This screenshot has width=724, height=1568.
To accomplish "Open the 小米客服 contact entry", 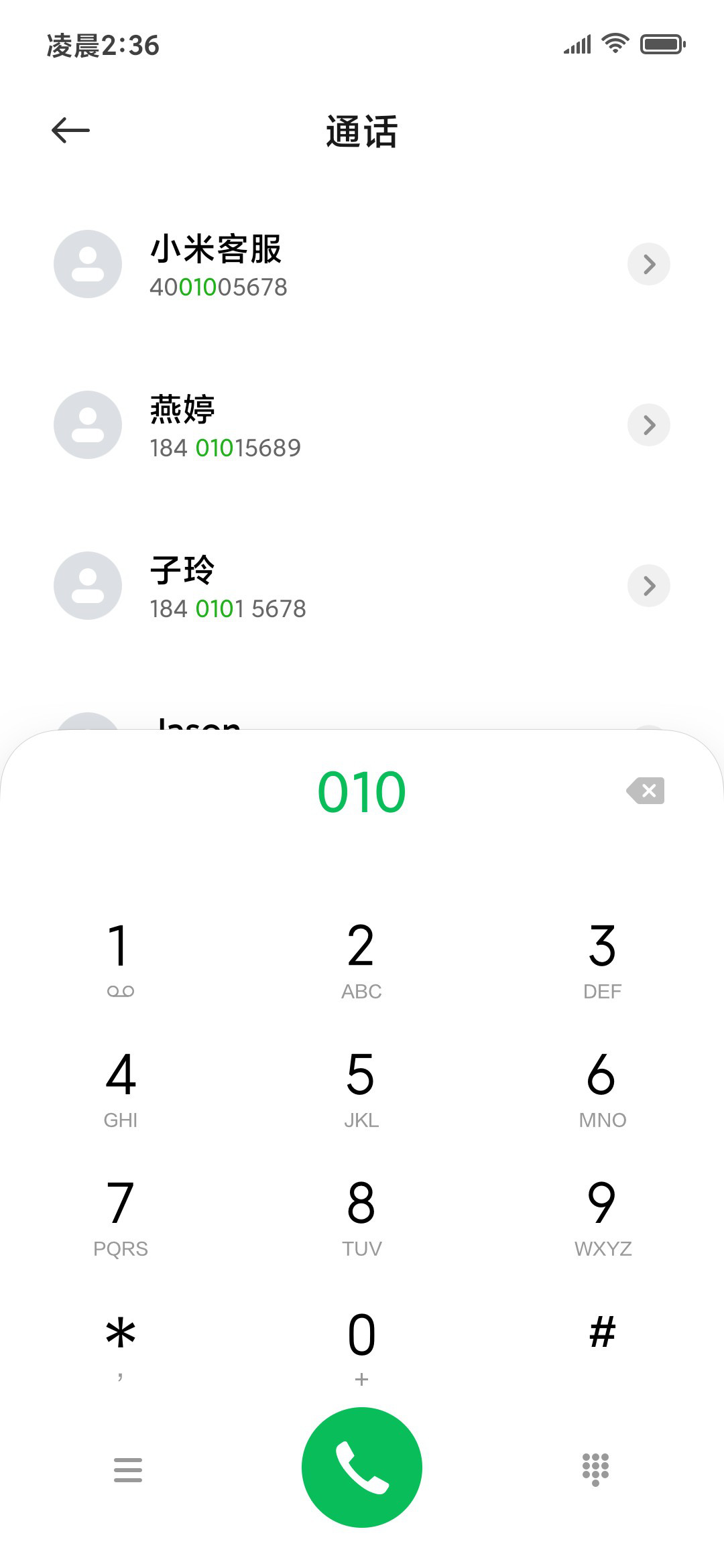I will [x=362, y=264].
